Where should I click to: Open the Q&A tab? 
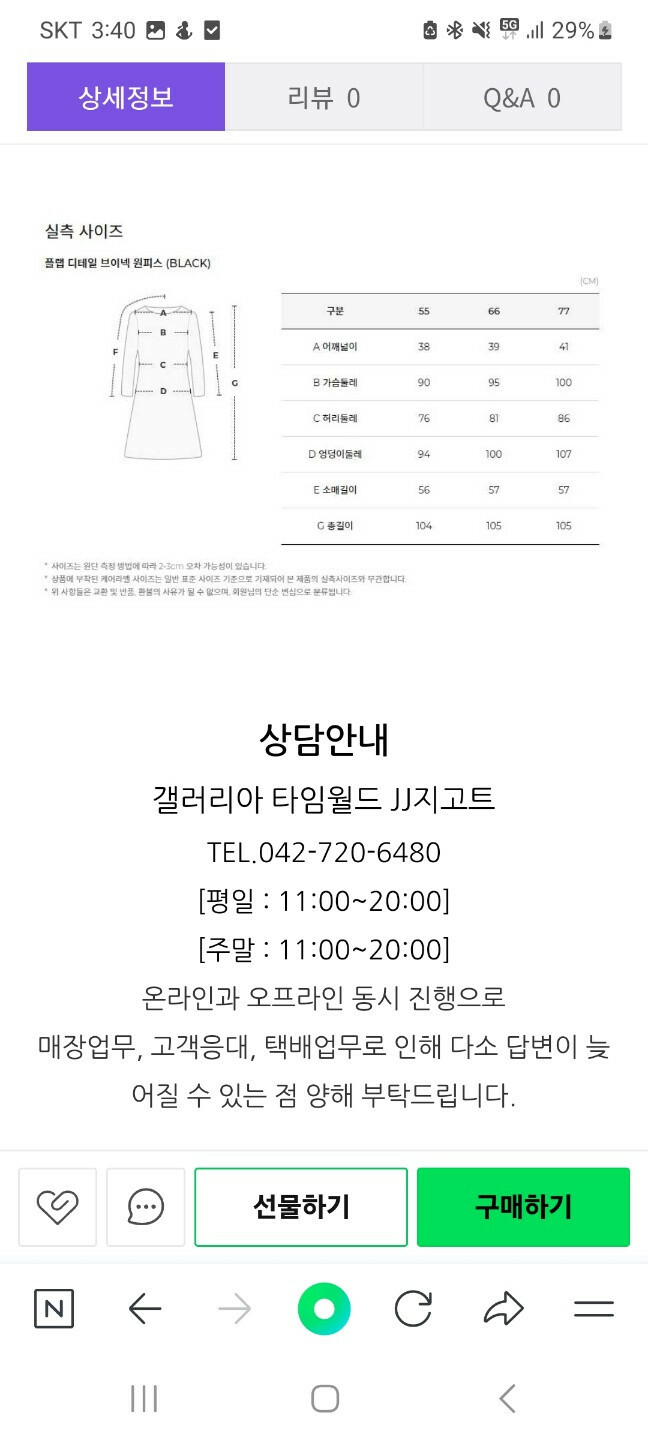[x=522, y=97]
